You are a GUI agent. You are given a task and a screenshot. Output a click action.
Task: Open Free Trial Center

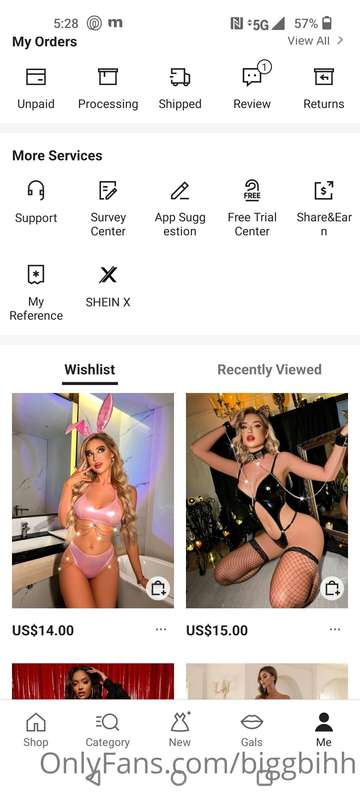point(252,209)
